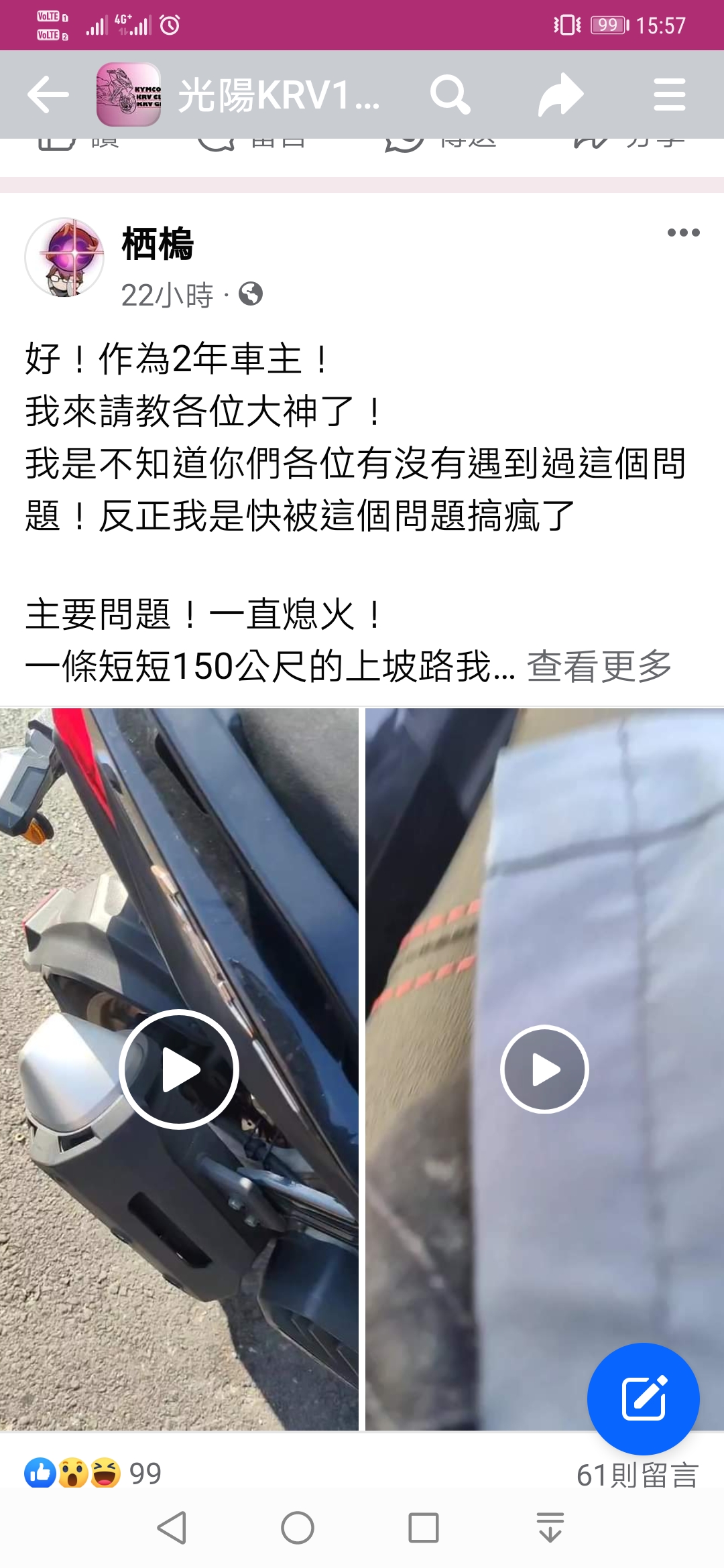
Task: Open the recent apps square
Action: coord(423,1528)
